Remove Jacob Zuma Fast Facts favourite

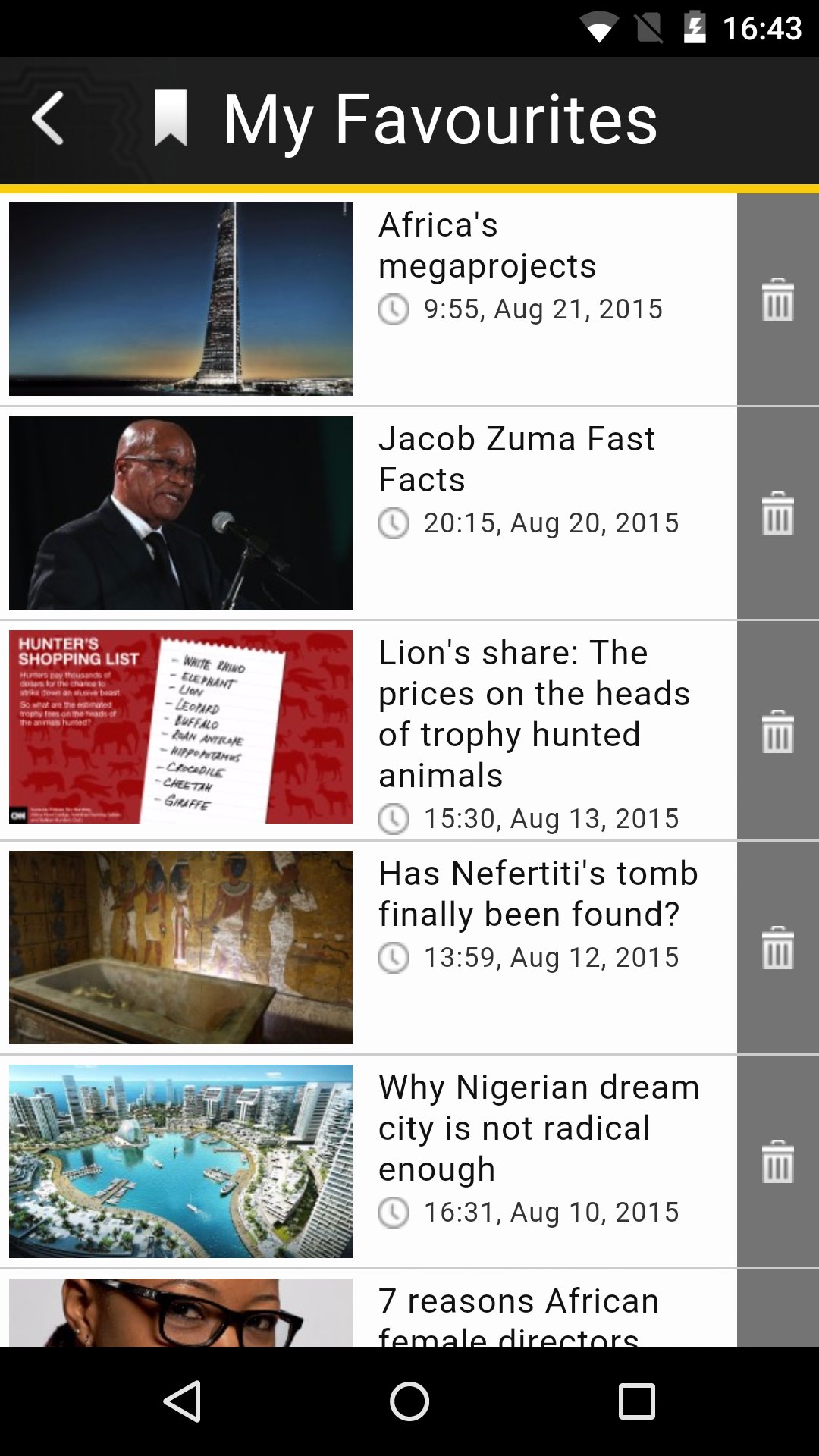click(777, 513)
